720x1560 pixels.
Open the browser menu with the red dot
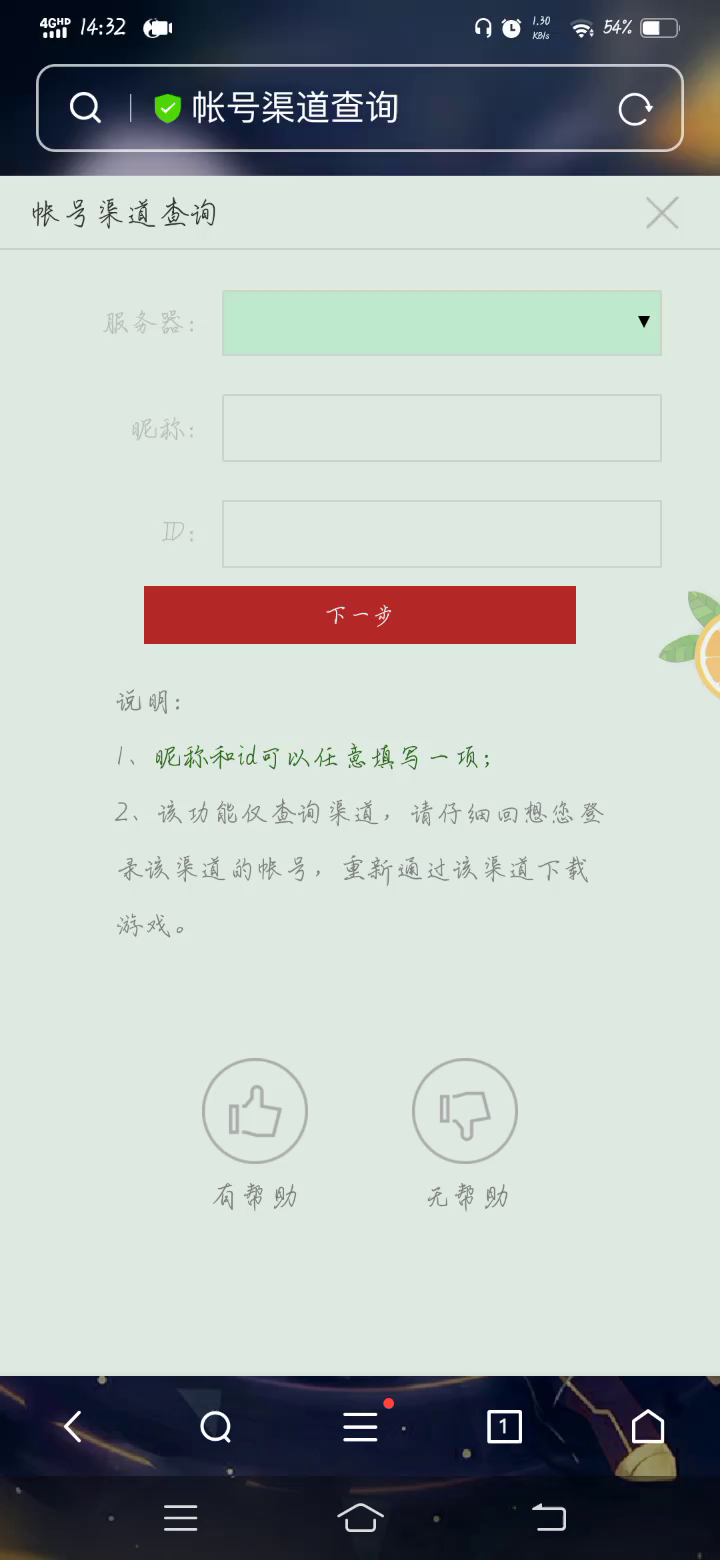pos(360,1427)
